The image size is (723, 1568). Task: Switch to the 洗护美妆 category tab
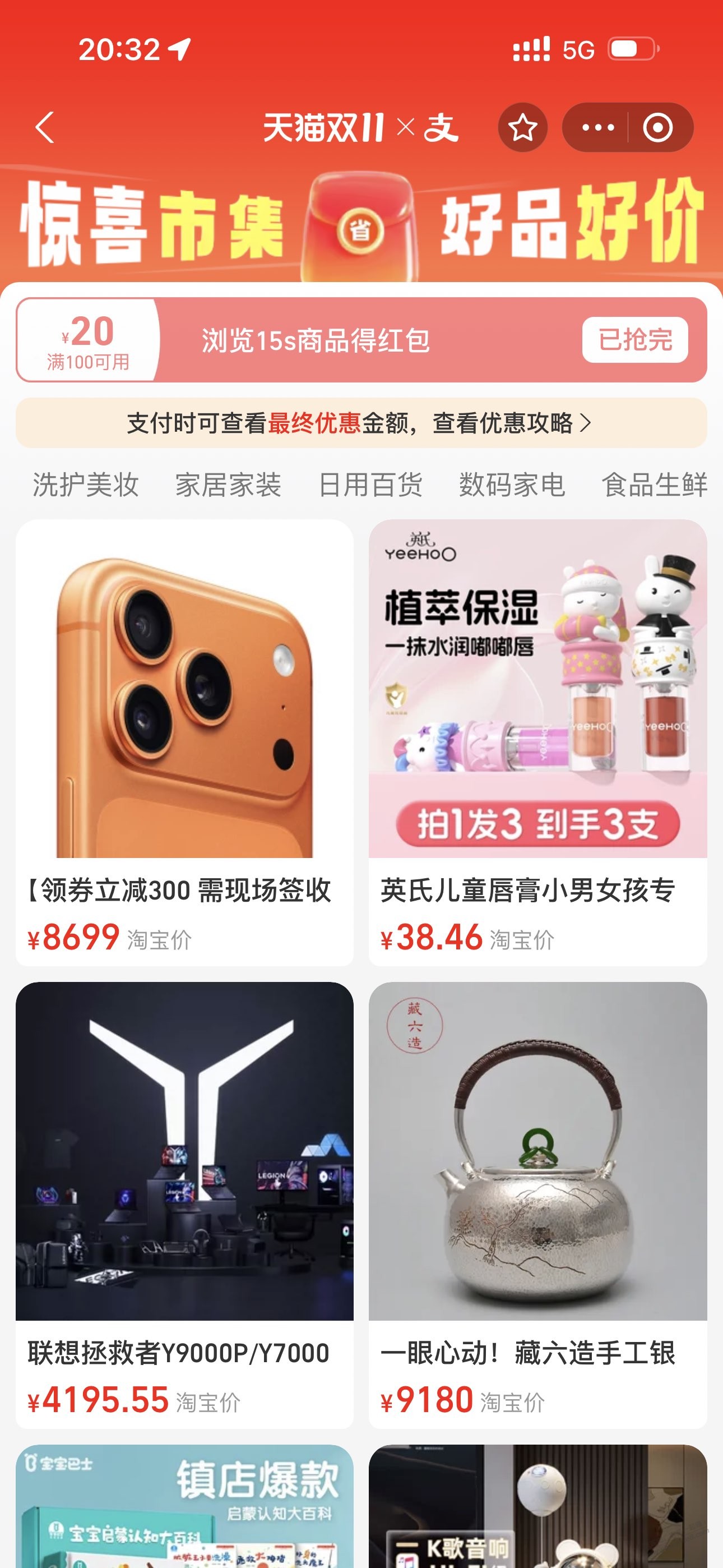(86, 485)
